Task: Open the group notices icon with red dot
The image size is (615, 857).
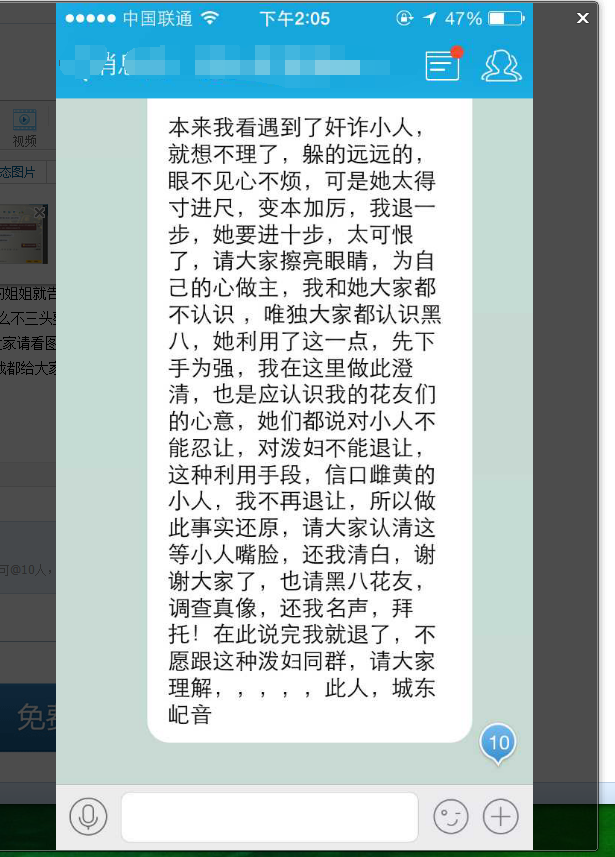Action: pyautogui.click(x=442, y=66)
